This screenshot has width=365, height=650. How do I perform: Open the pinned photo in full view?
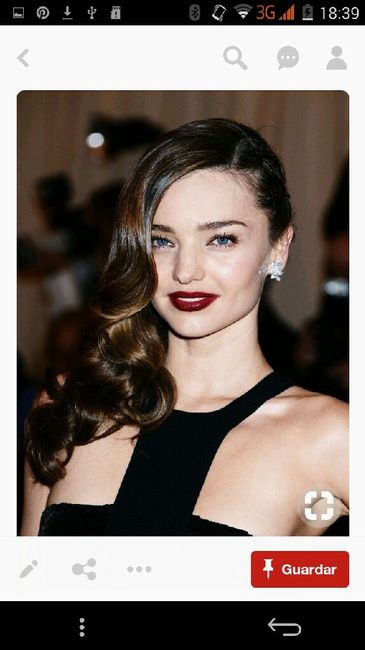pyautogui.click(x=183, y=313)
